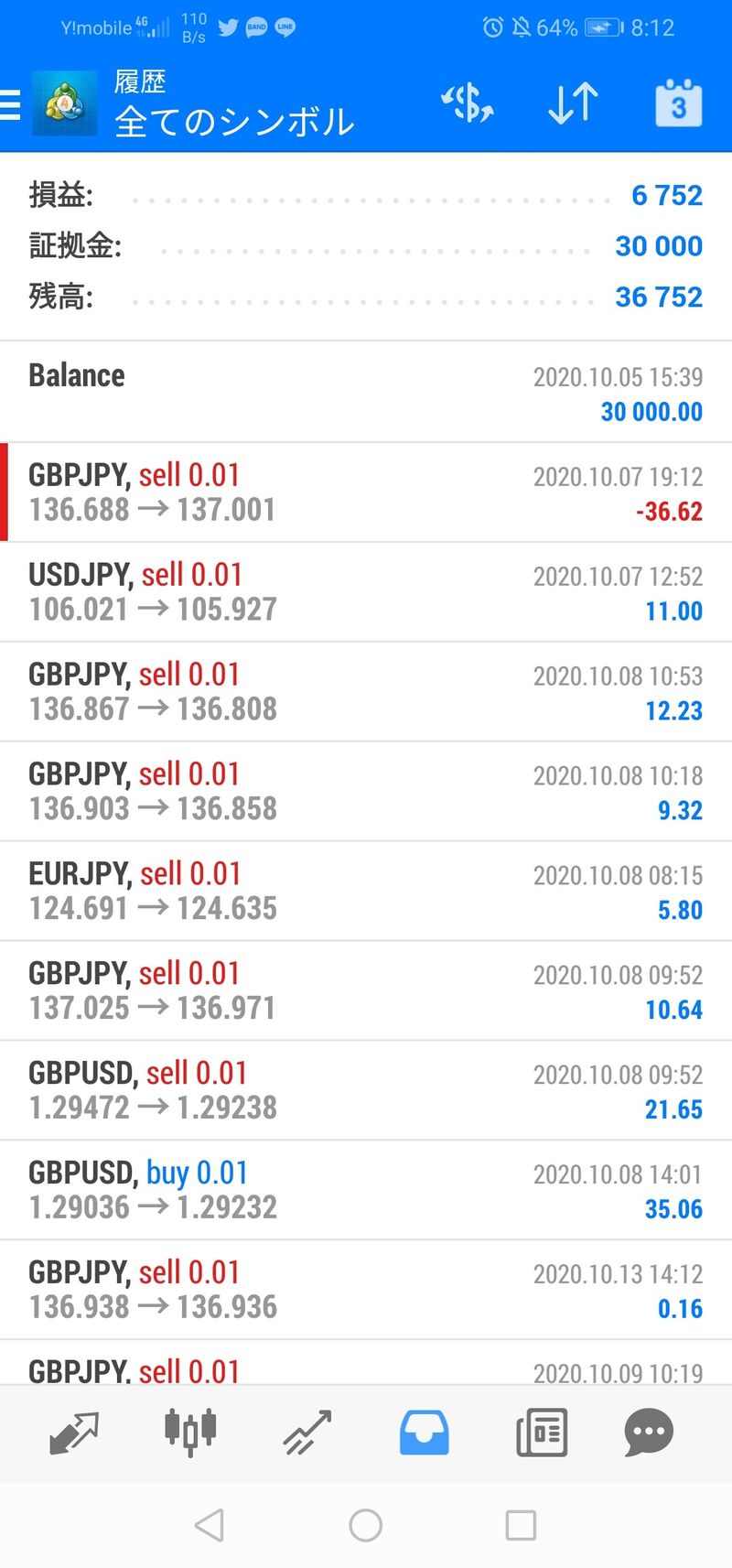Image resolution: width=732 pixels, height=1568 pixels.
Task: Open the Chat messages tab
Action: [649, 1433]
